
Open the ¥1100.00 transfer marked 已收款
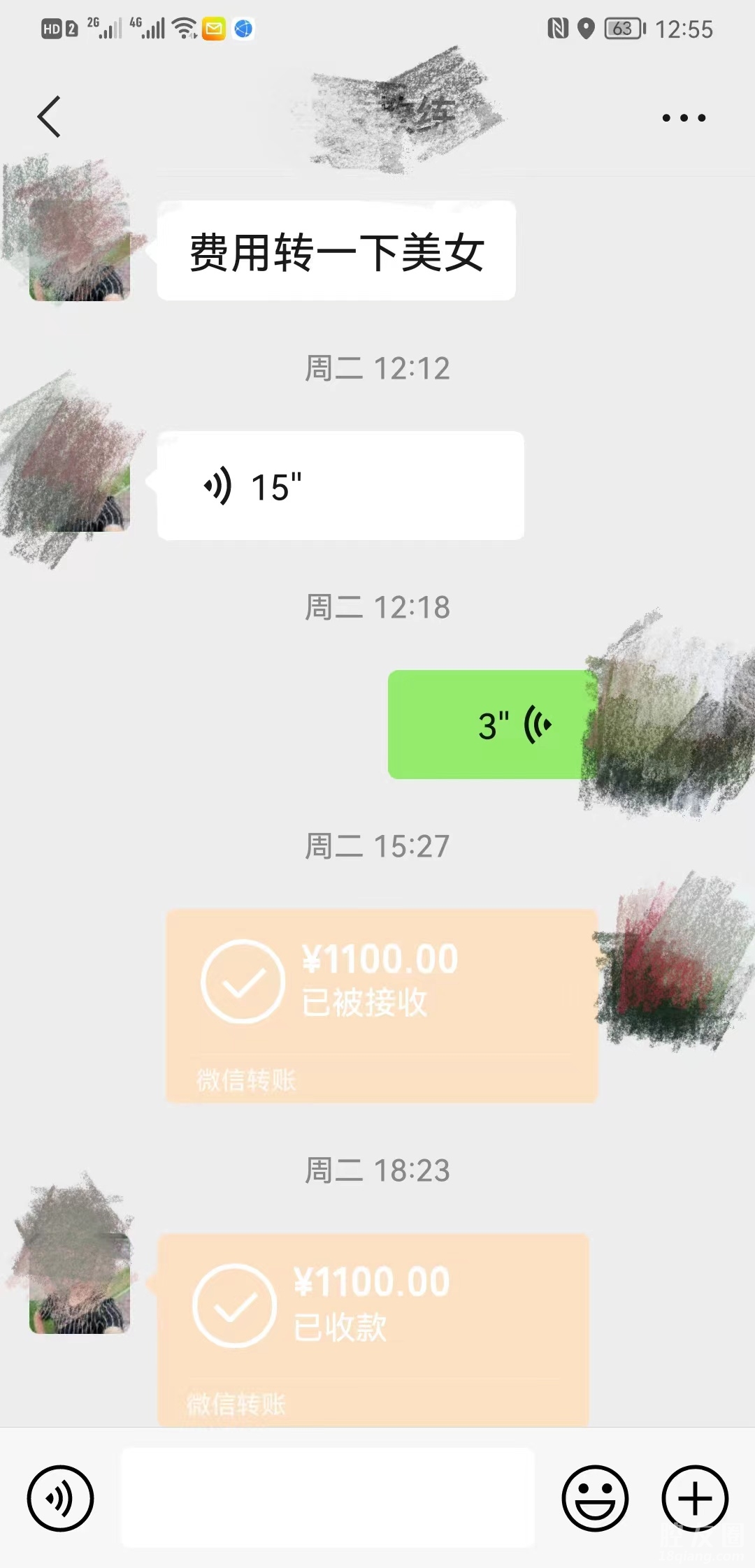pos(373,1329)
